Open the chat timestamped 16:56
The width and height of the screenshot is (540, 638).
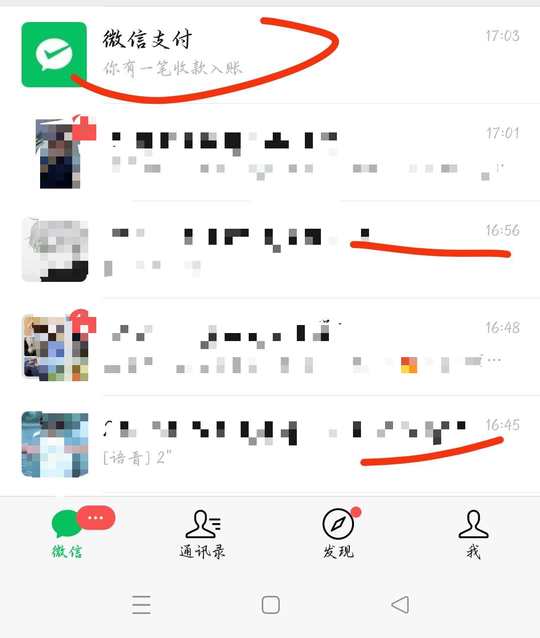point(270,249)
